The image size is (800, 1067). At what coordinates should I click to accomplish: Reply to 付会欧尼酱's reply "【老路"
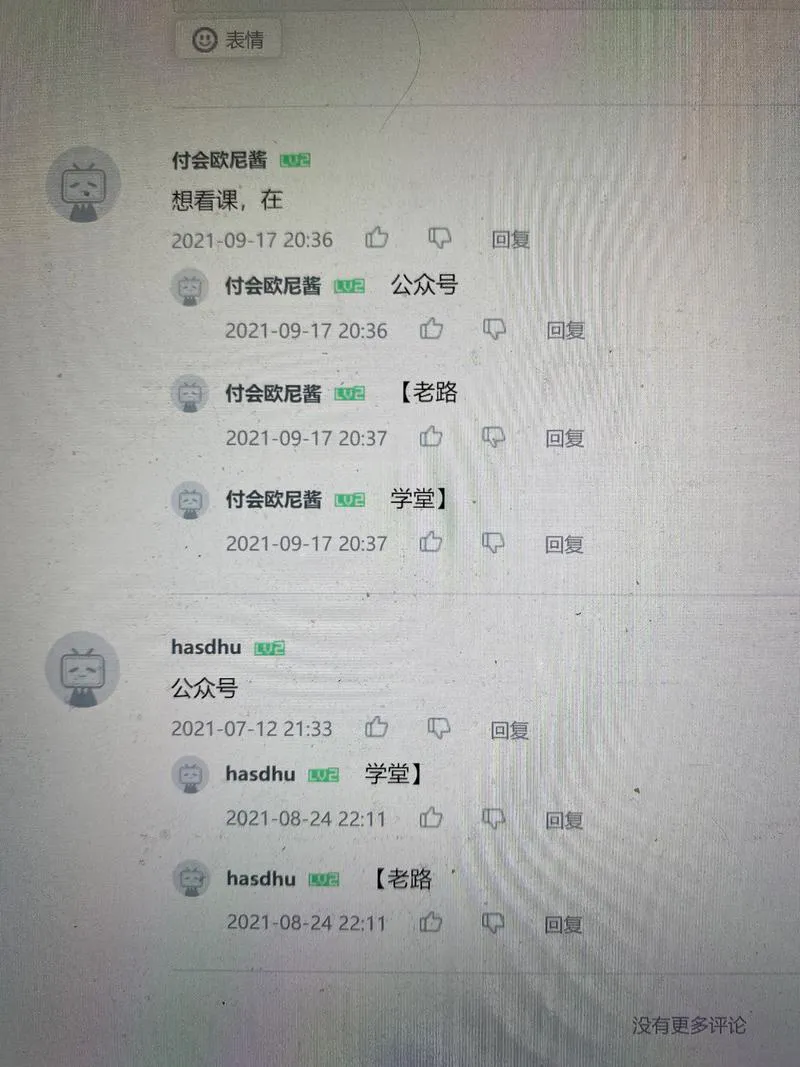click(565, 438)
